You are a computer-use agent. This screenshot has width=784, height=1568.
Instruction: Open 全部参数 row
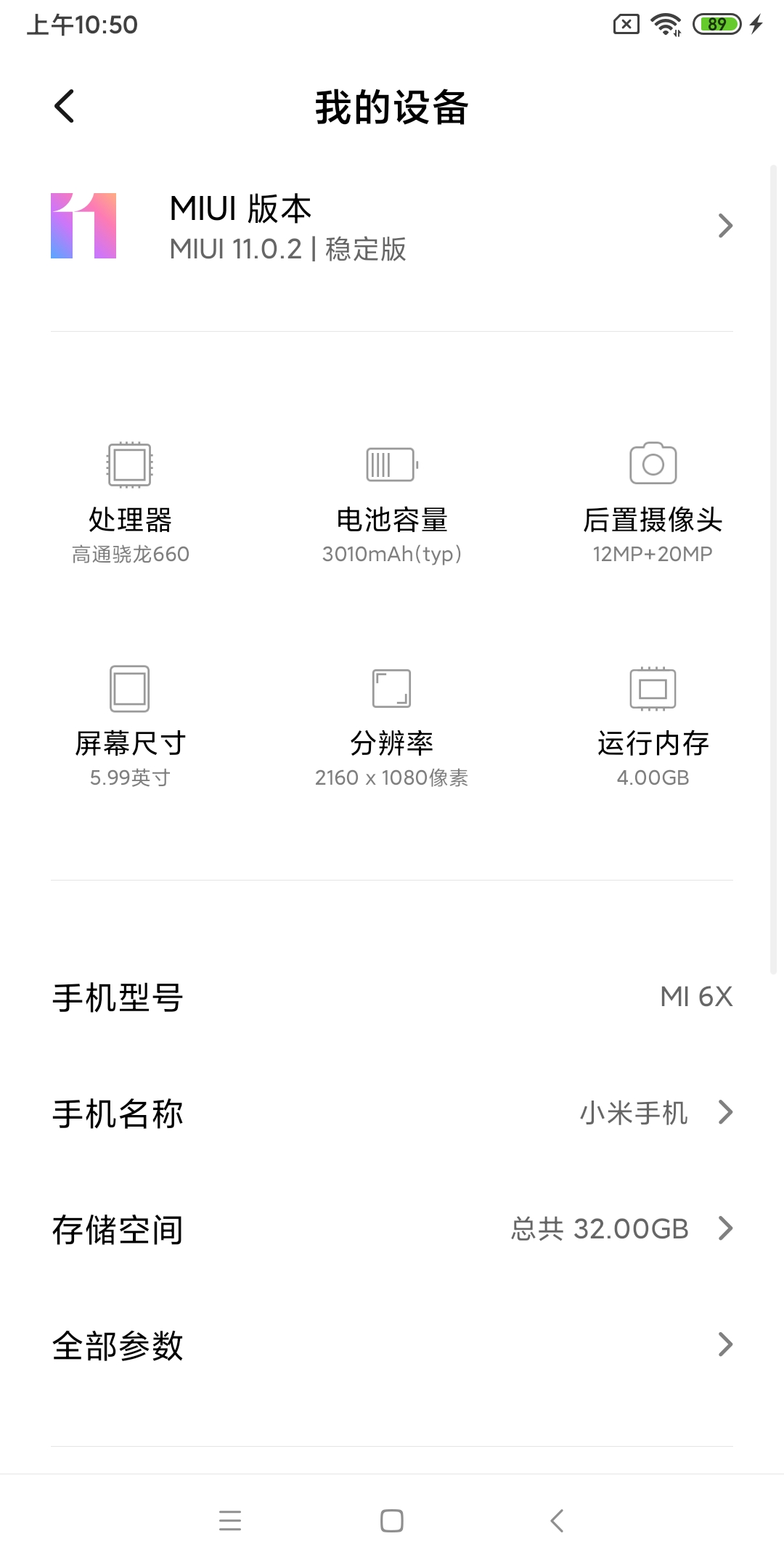click(392, 1345)
